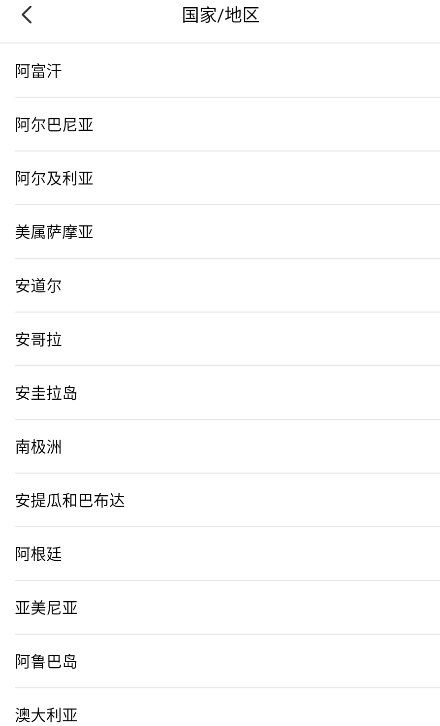This screenshot has width=440, height=726.
Task: Pick 亚美尼亚
Action: coord(220,608)
